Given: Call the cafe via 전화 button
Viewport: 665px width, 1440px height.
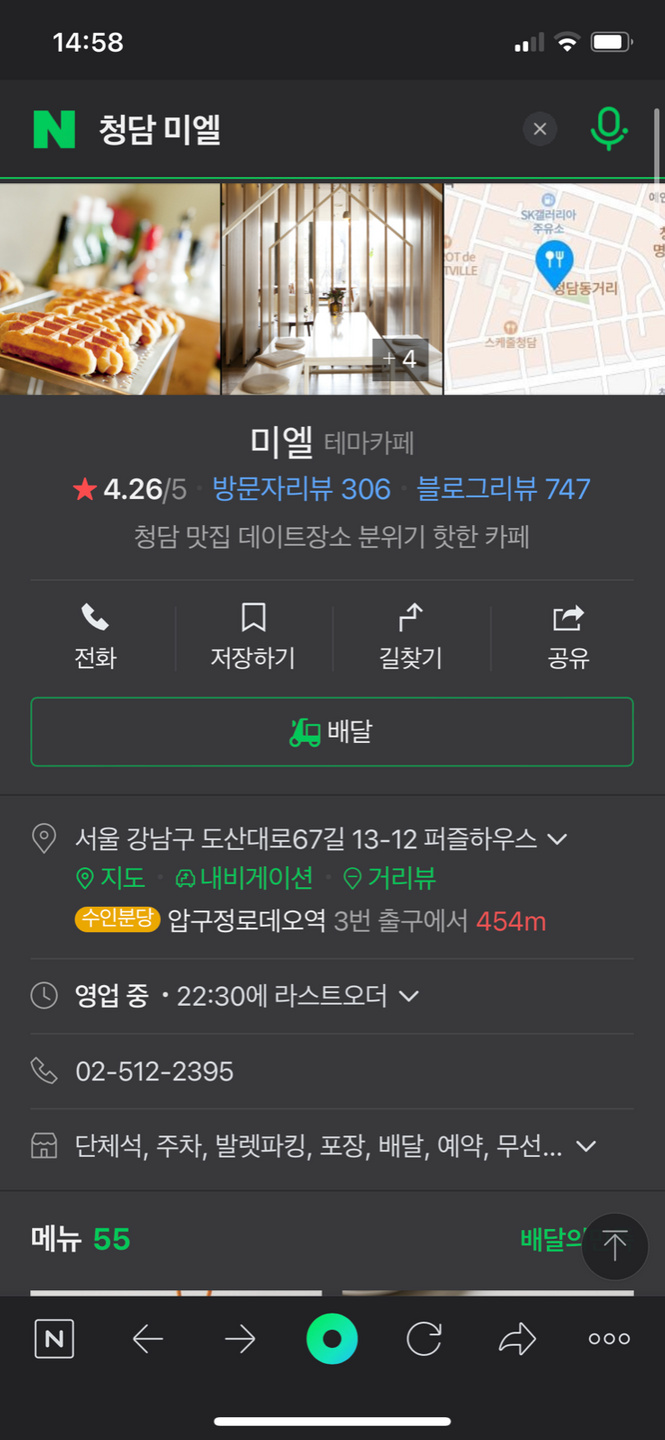Looking at the screenshot, I should [96, 636].
